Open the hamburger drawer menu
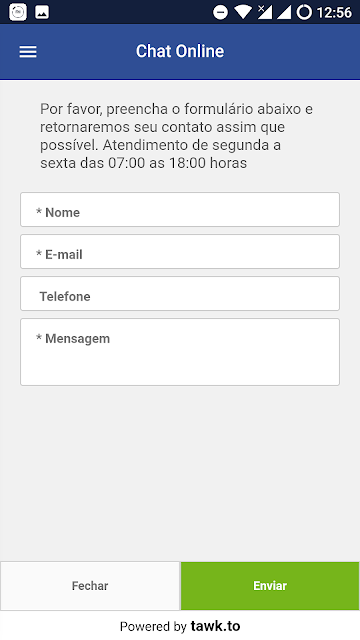Screen dimensions: 360x640 click(28, 51)
